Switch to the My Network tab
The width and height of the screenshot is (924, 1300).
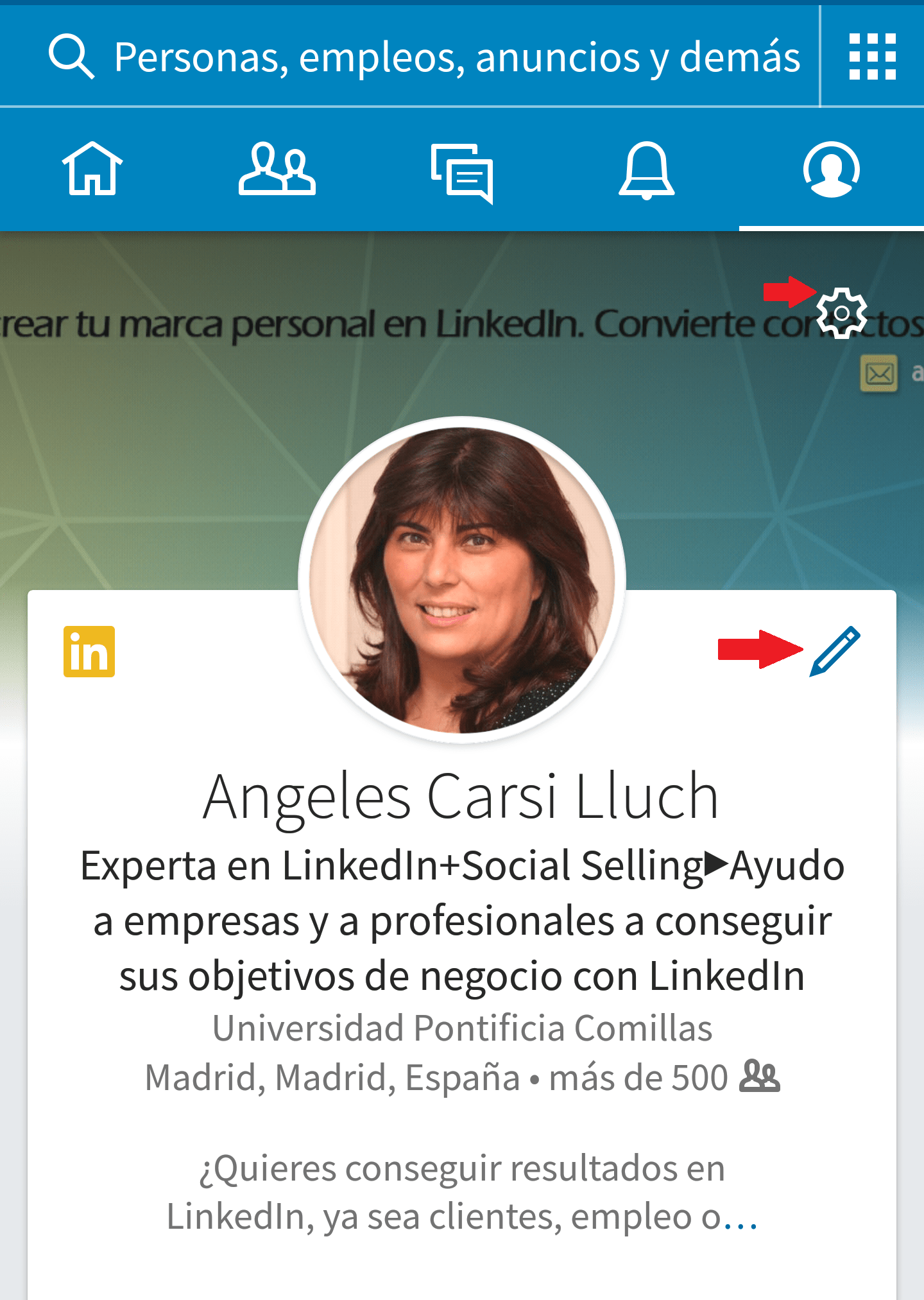point(277,169)
